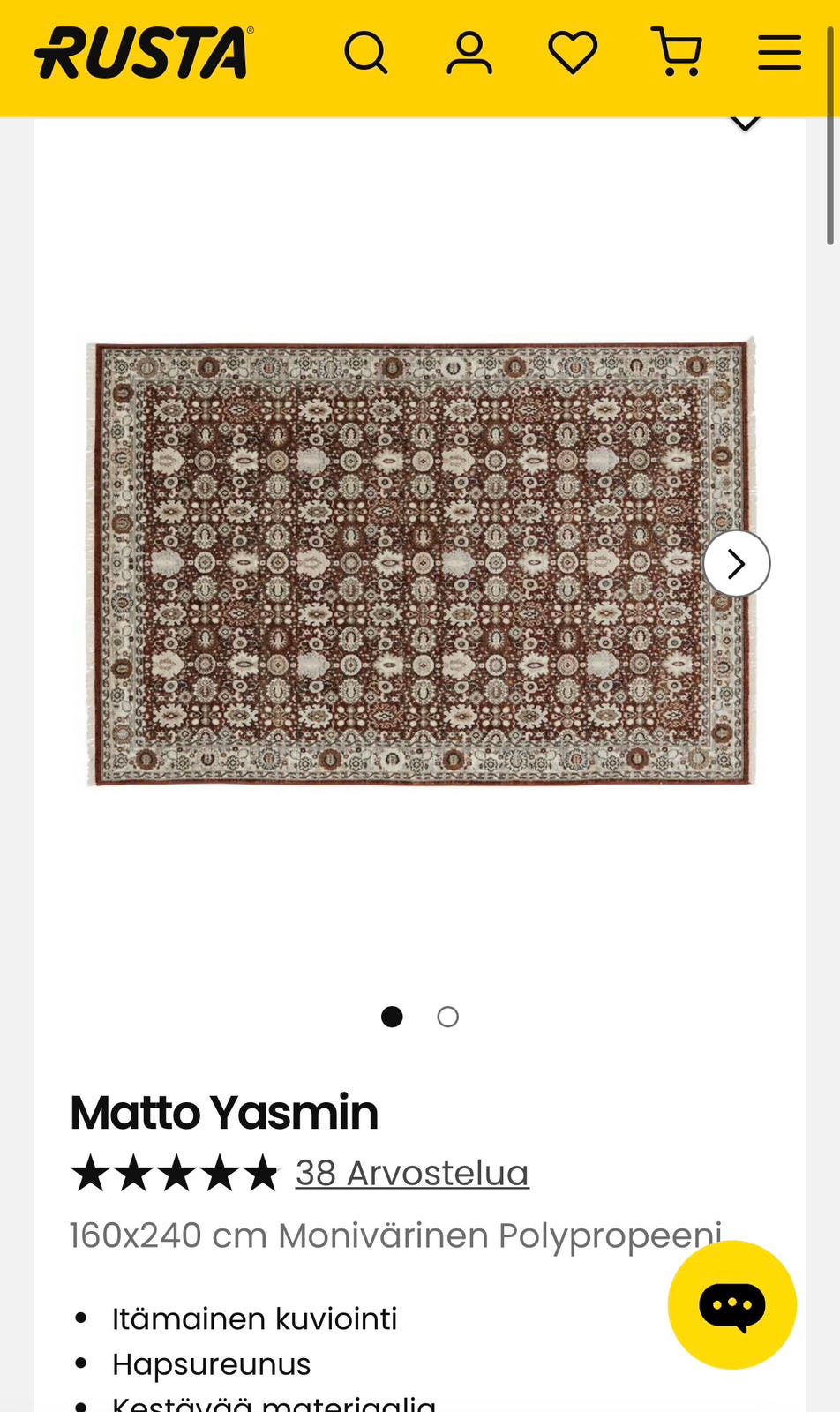The image size is (840, 1412).
Task: Open the 38 Arvostelua reviews link
Action: coord(412,1173)
